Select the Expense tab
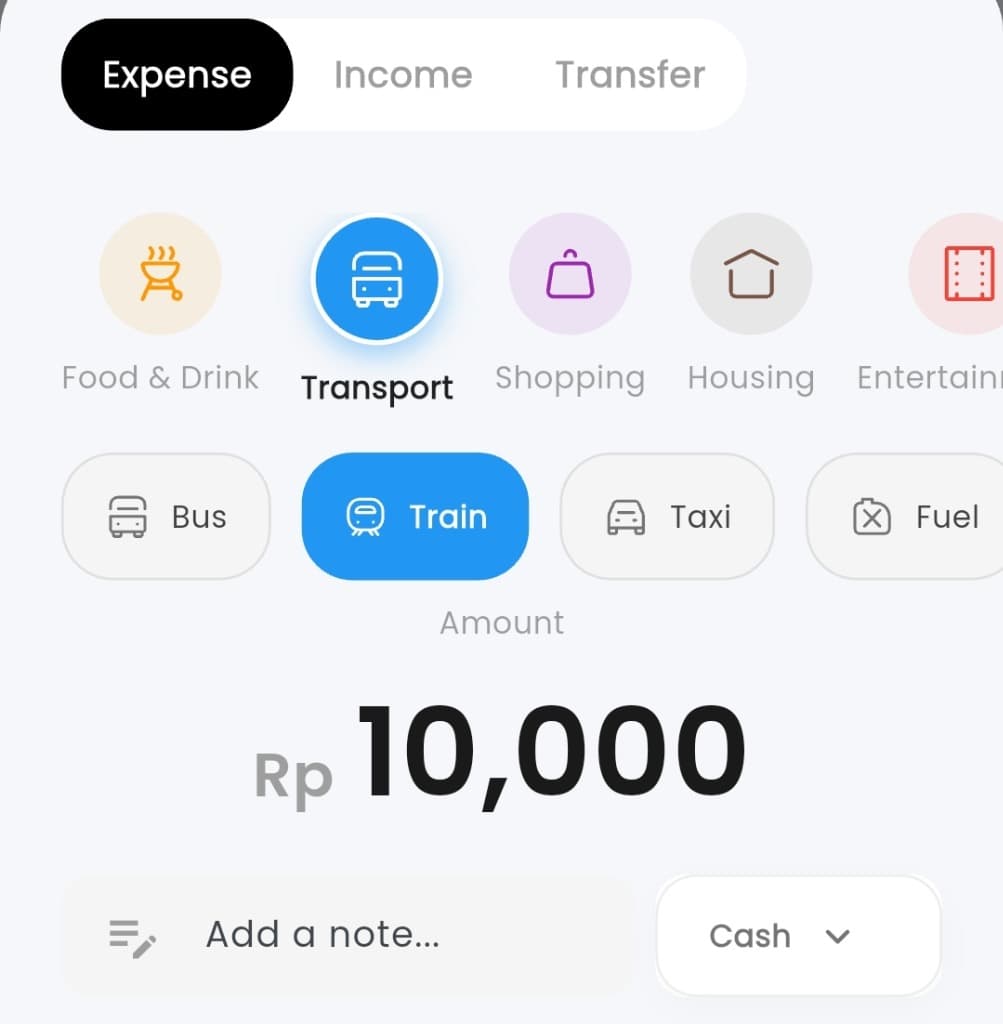 (176, 74)
